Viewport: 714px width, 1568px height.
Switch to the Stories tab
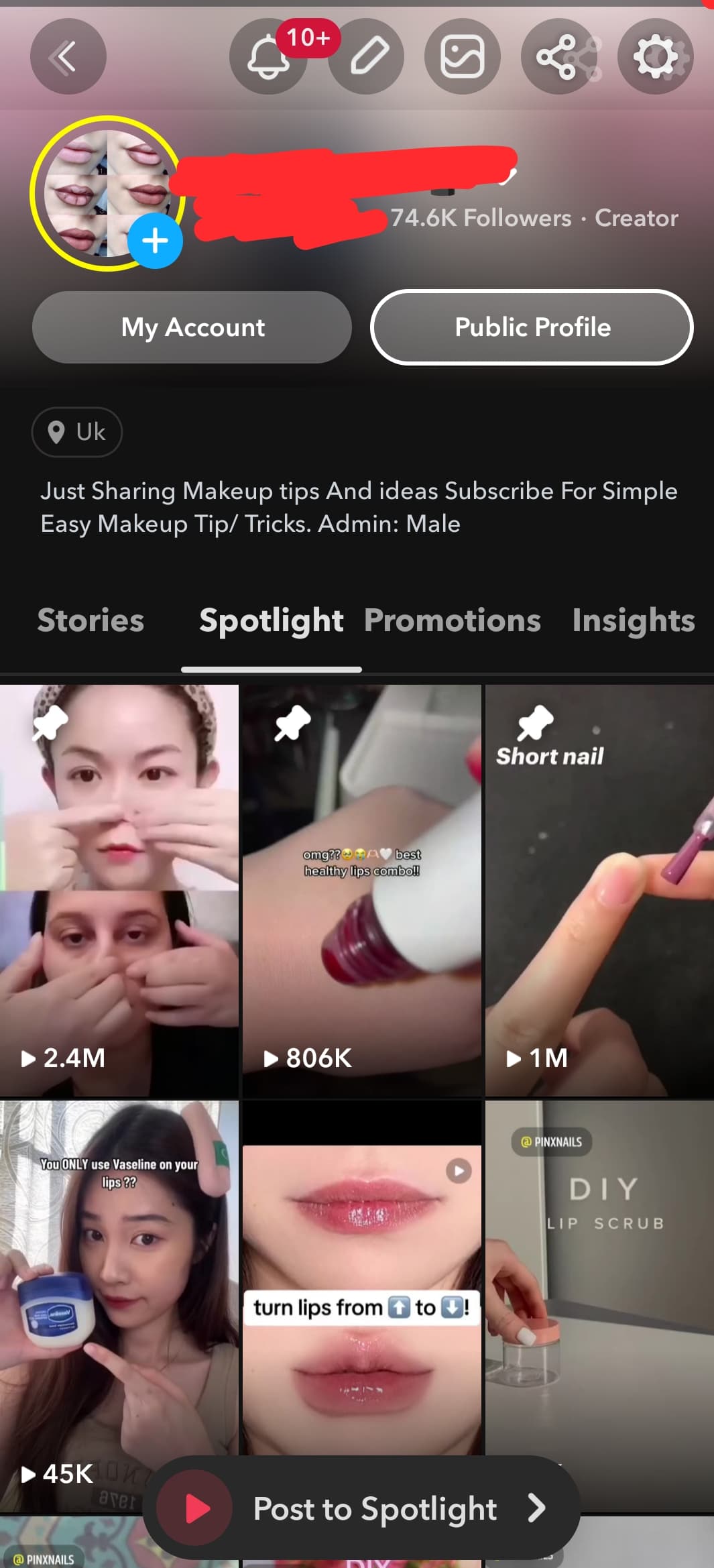tap(91, 620)
